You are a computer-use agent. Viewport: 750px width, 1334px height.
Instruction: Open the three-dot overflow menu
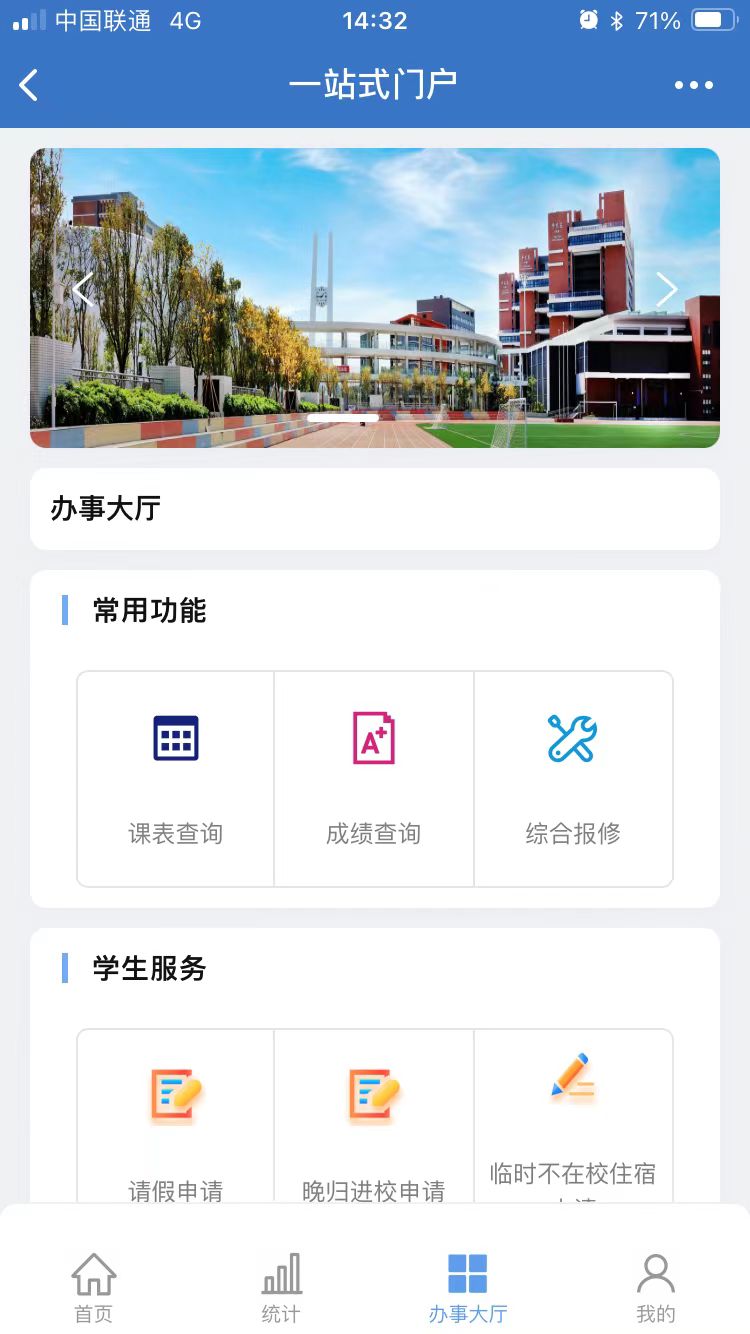pos(693,85)
